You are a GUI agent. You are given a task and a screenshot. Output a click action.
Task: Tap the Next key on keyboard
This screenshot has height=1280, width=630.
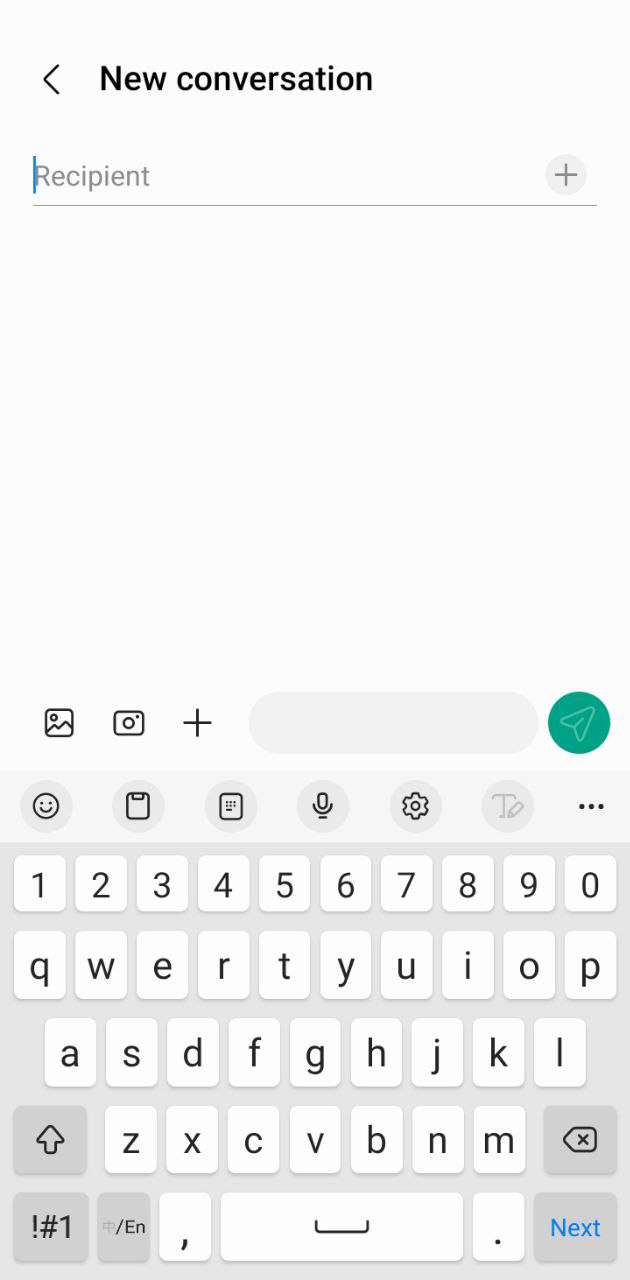pyautogui.click(x=575, y=1227)
